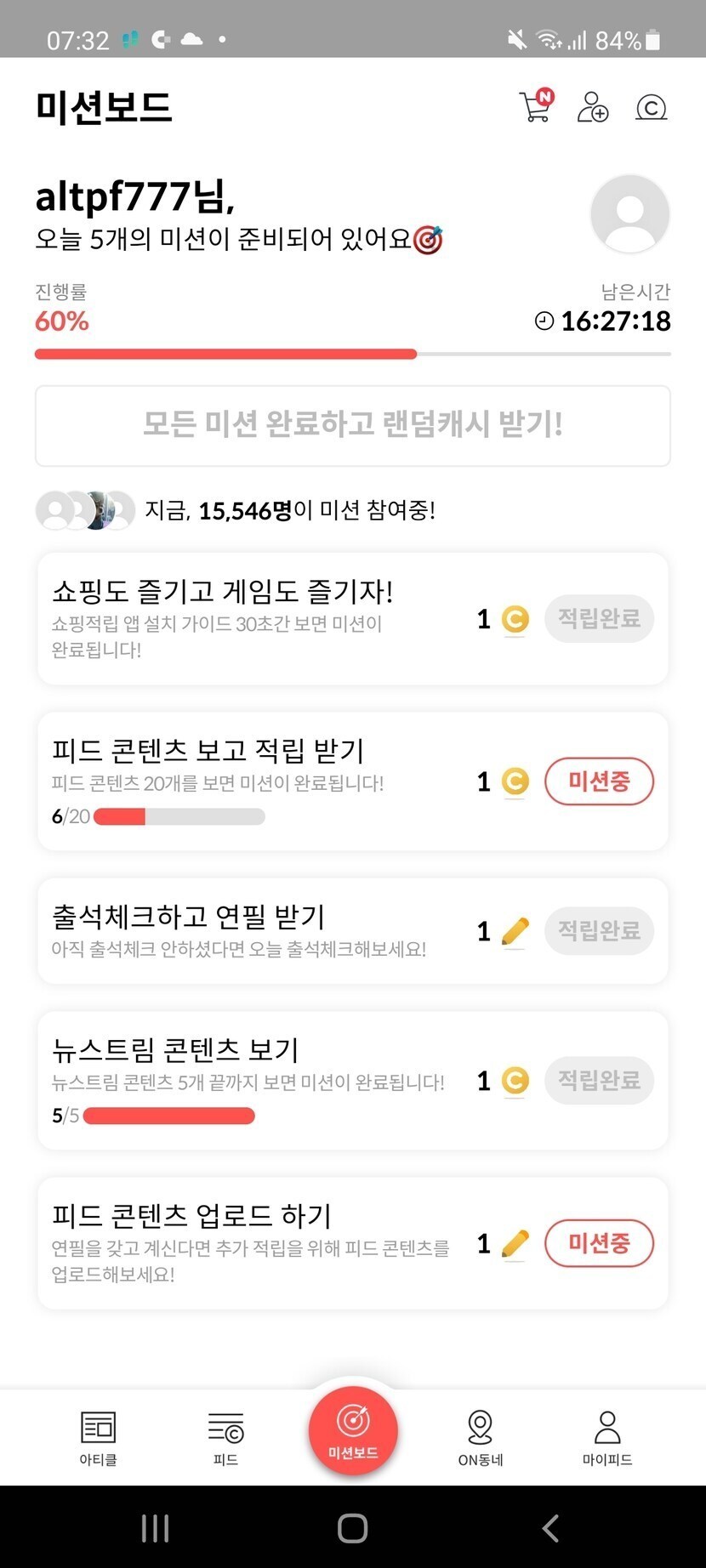Return to the phone home screen
Viewport: 706px width, 1568px height.
(x=352, y=1528)
